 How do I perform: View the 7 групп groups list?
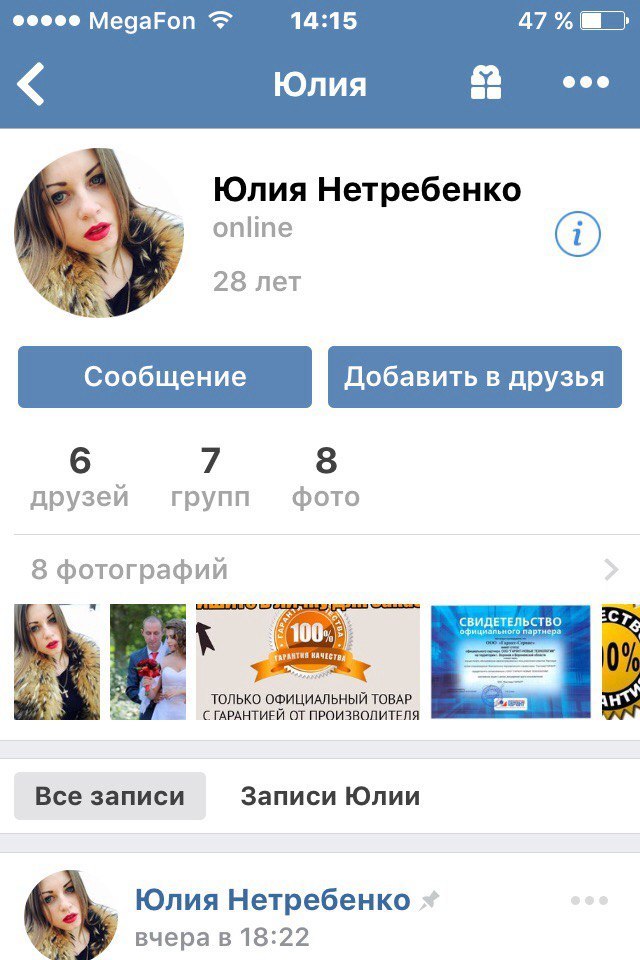pyautogui.click(x=210, y=477)
